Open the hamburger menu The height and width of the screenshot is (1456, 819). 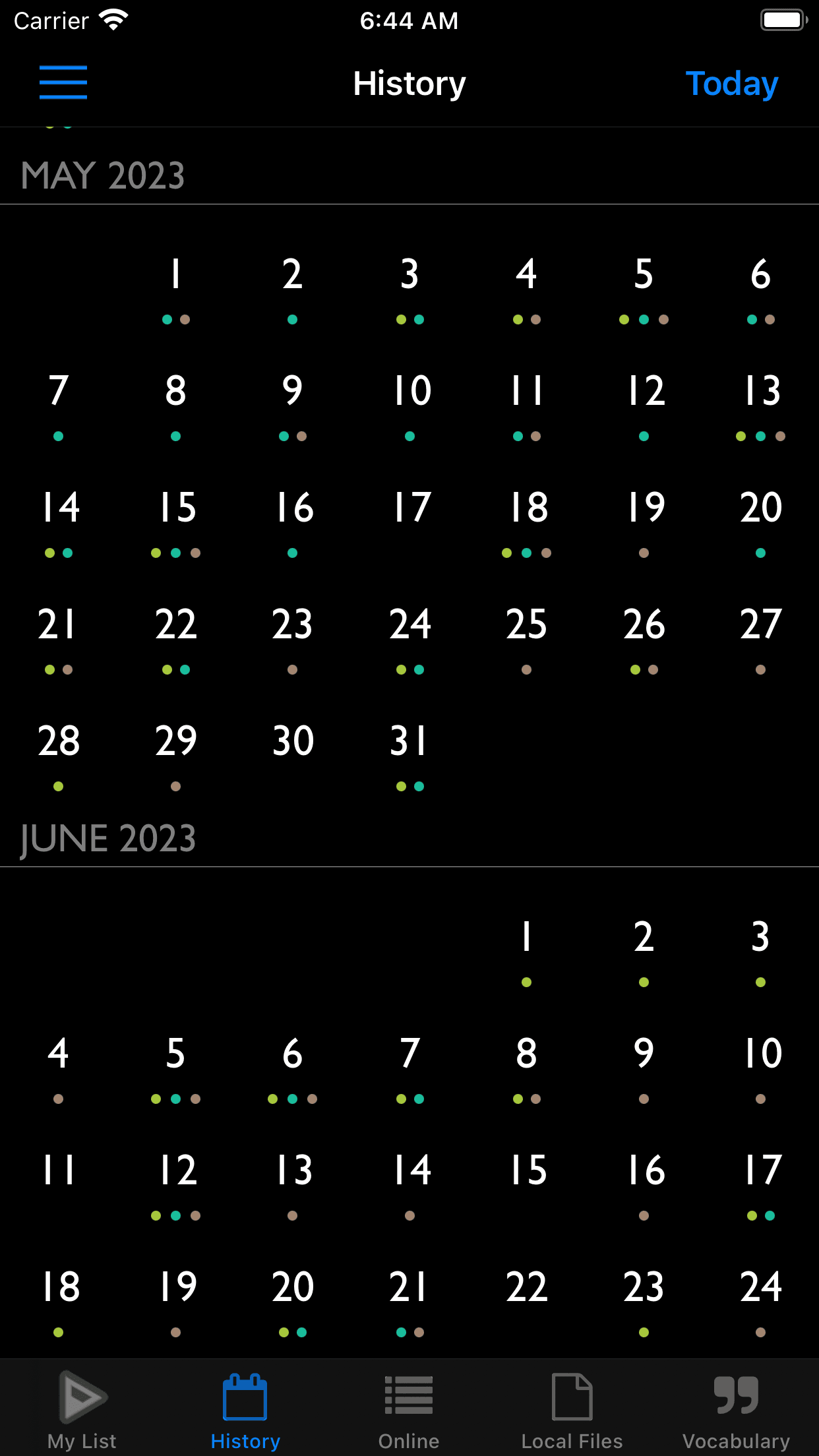(x=63, y=82)
